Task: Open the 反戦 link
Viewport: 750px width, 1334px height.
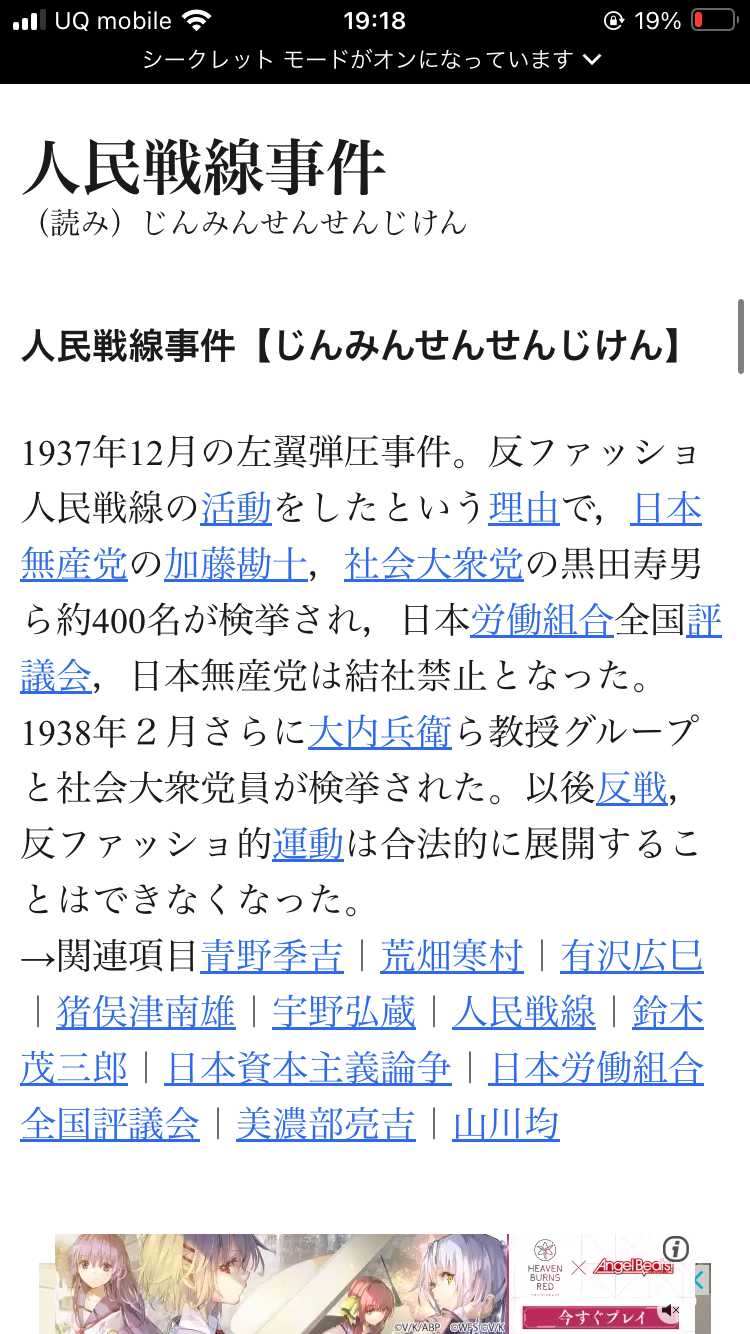Action: click(631, 789)
